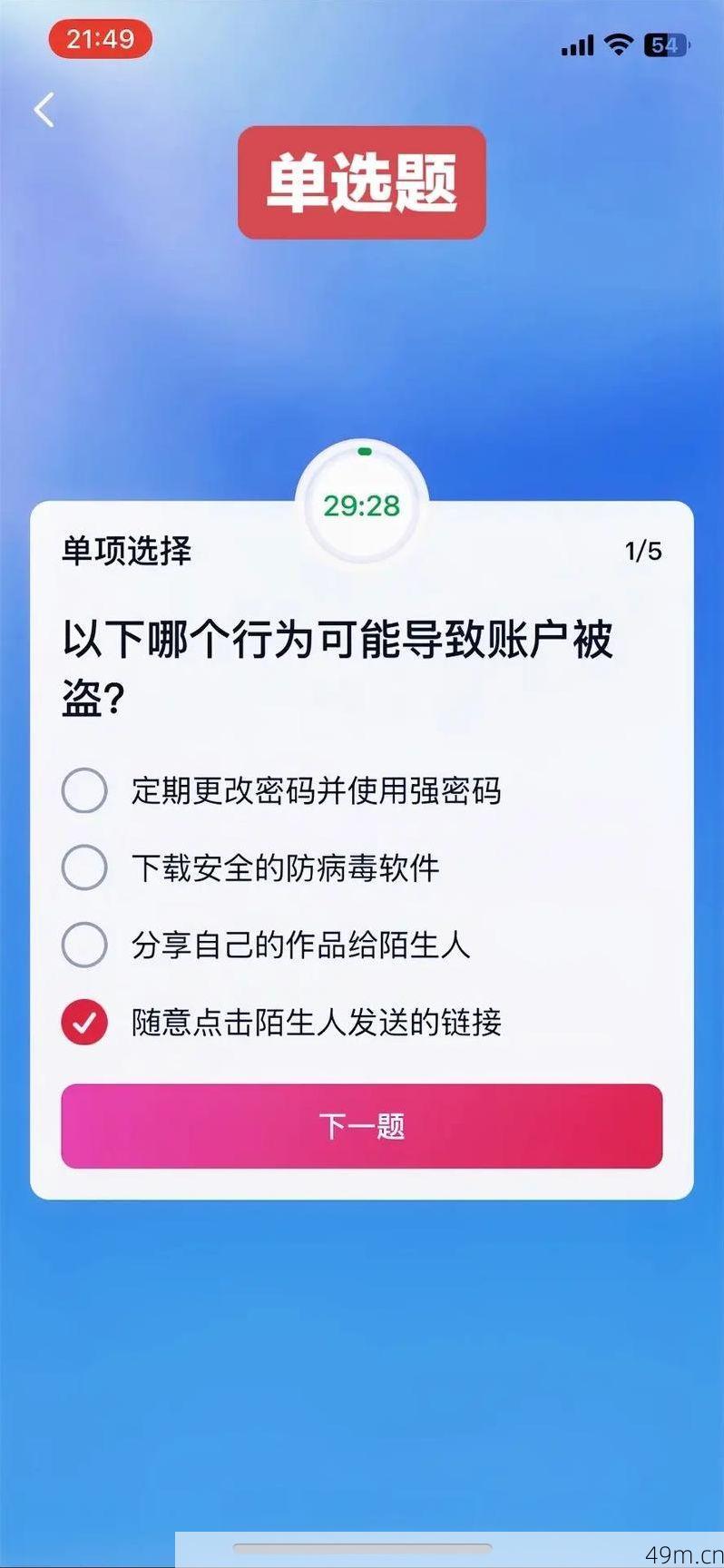Tap the checkmark on the selected answer
This screenshot has width=724, height=1568.
[x=83, y=1022]
